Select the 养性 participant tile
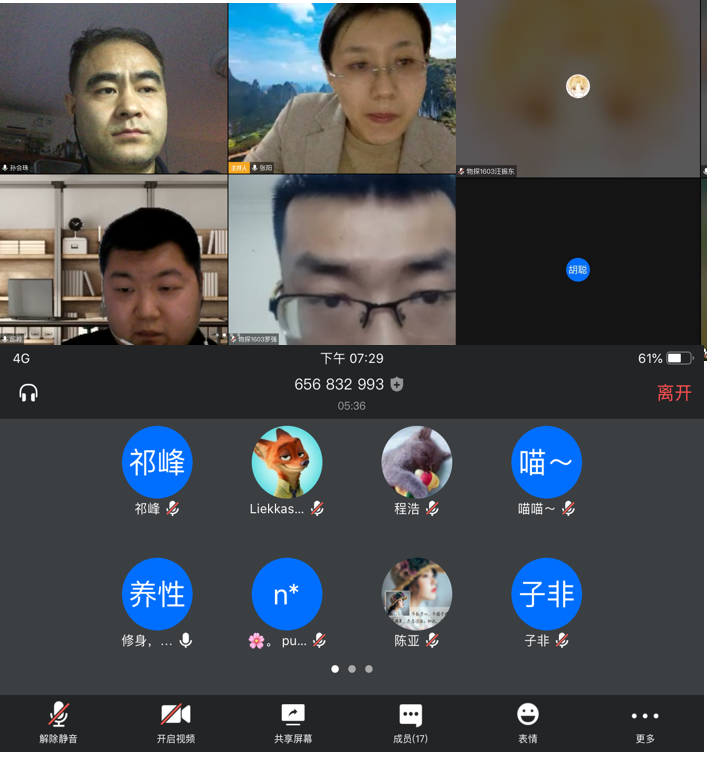 pyautogui.click(x=157, y=593)
